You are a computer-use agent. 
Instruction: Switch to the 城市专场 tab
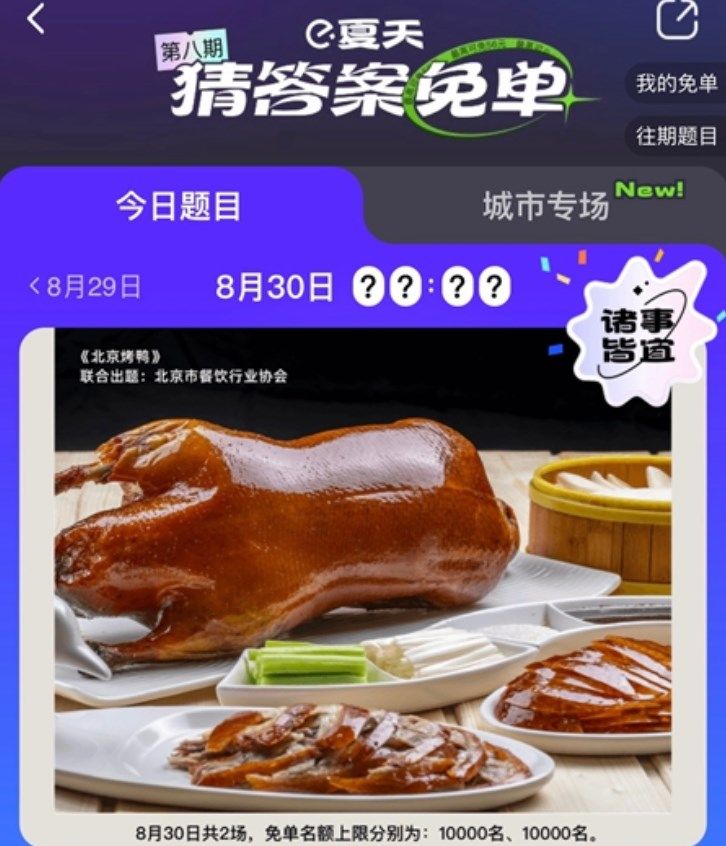[546, 207]
